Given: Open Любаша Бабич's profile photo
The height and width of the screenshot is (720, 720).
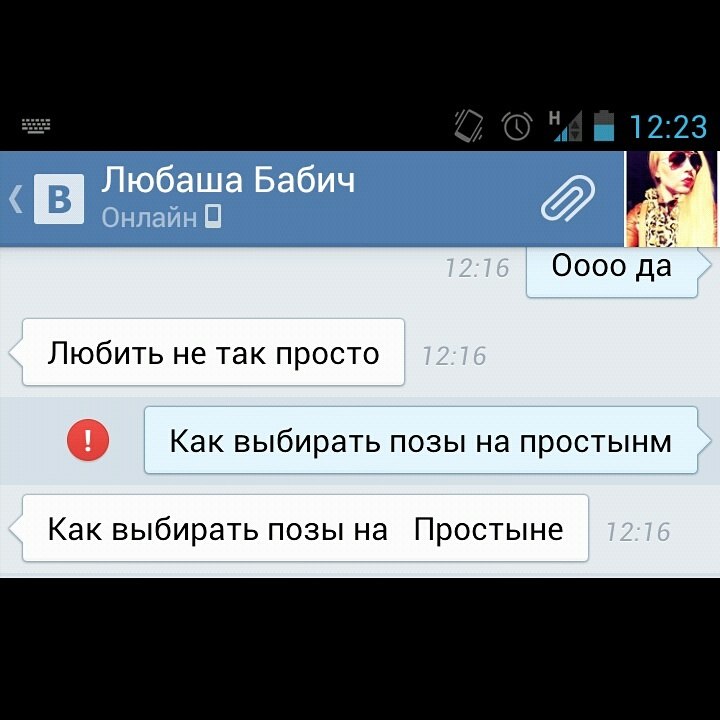Looking at the screenshot, I should point(671,198).
